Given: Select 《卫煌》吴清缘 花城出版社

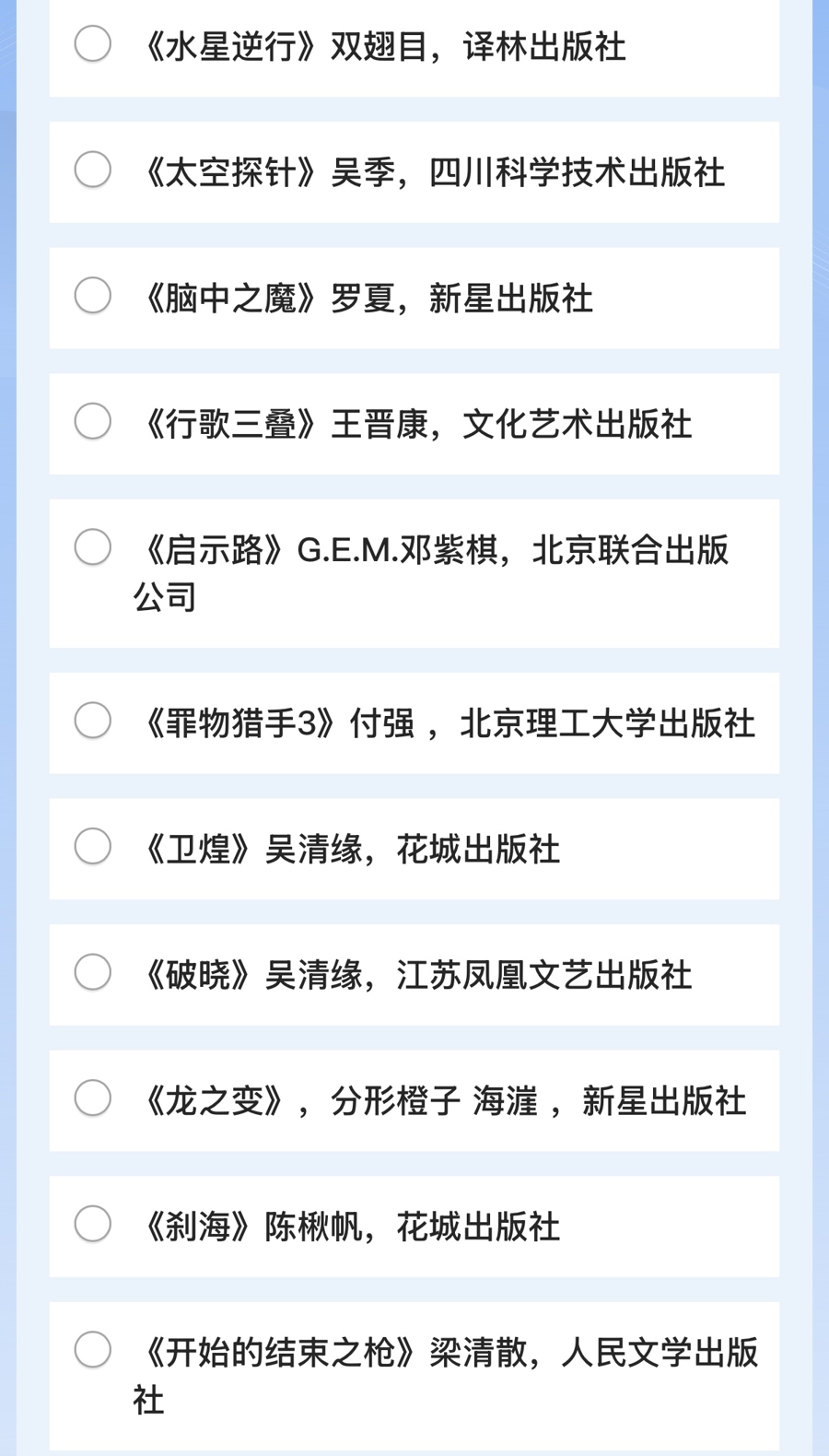Looking at the screenshot, I should click(x=93, y=847).
